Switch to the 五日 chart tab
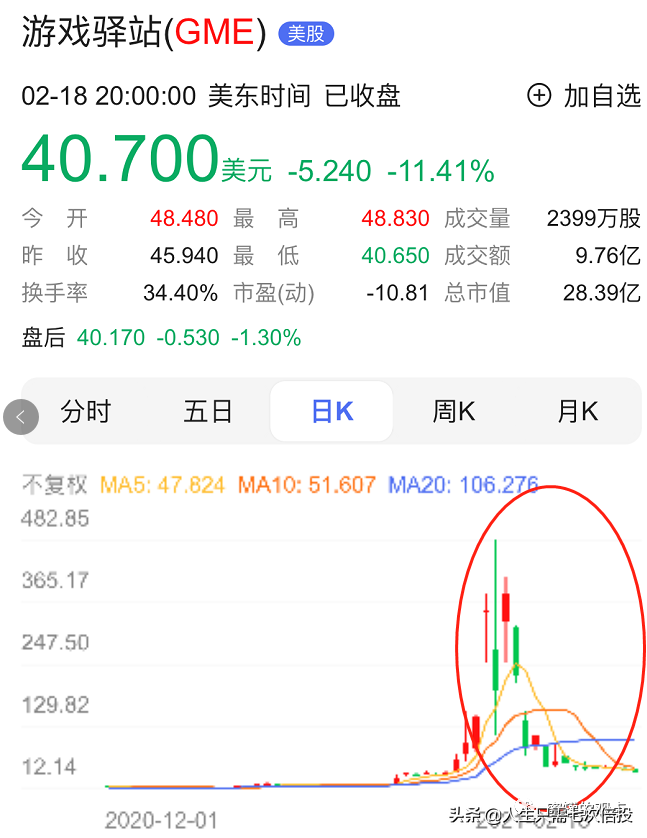 point(208,411)
